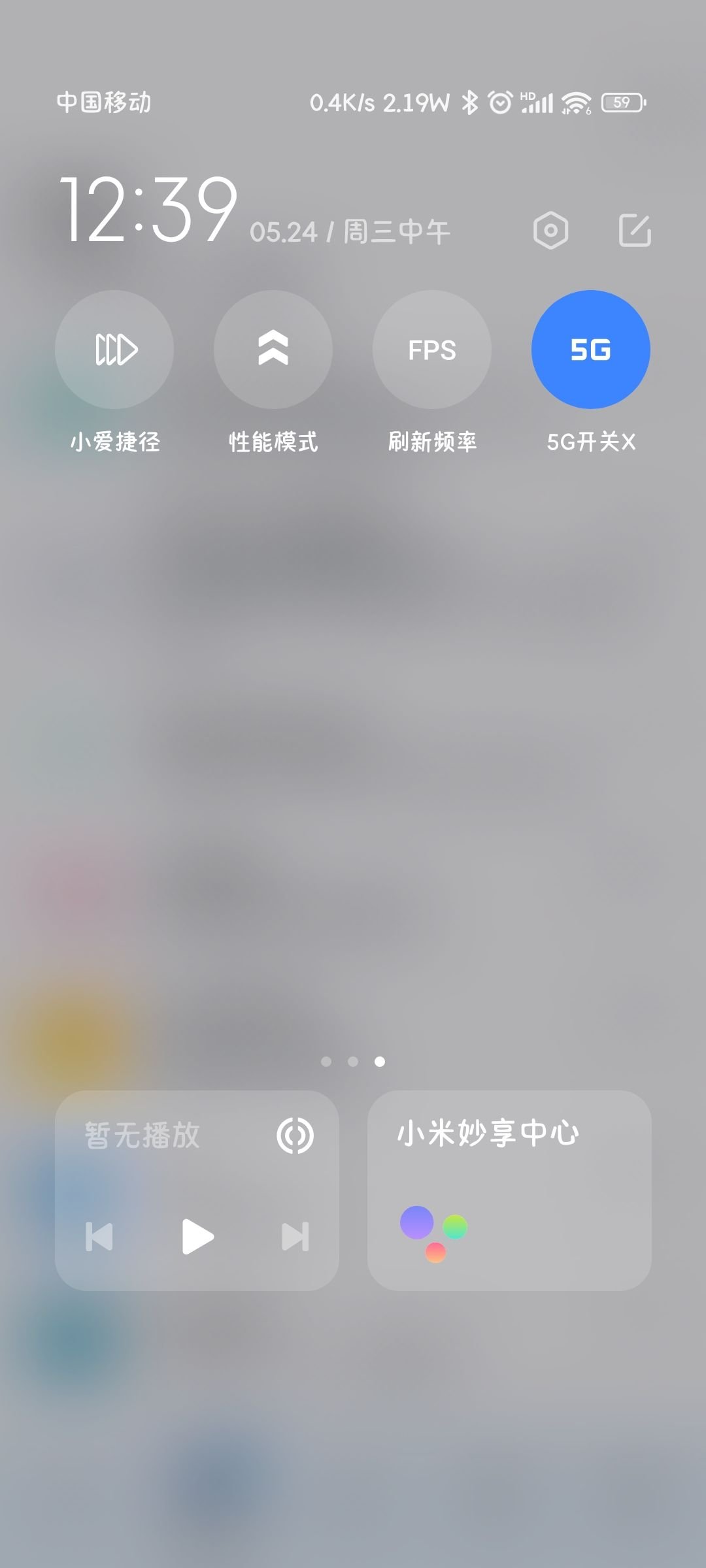Open the control center settings gear

pyautogui.click(x=550, y=230)
